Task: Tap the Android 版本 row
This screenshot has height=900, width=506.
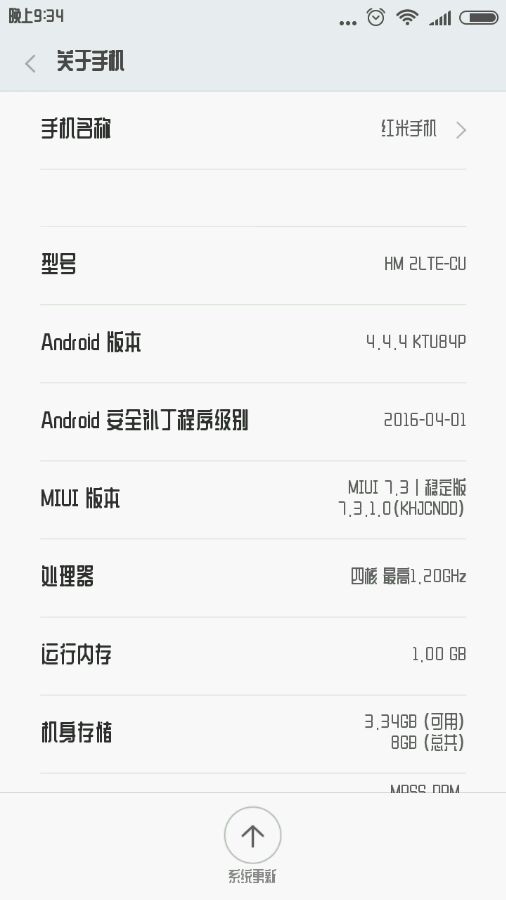Action: click(253, 344)
